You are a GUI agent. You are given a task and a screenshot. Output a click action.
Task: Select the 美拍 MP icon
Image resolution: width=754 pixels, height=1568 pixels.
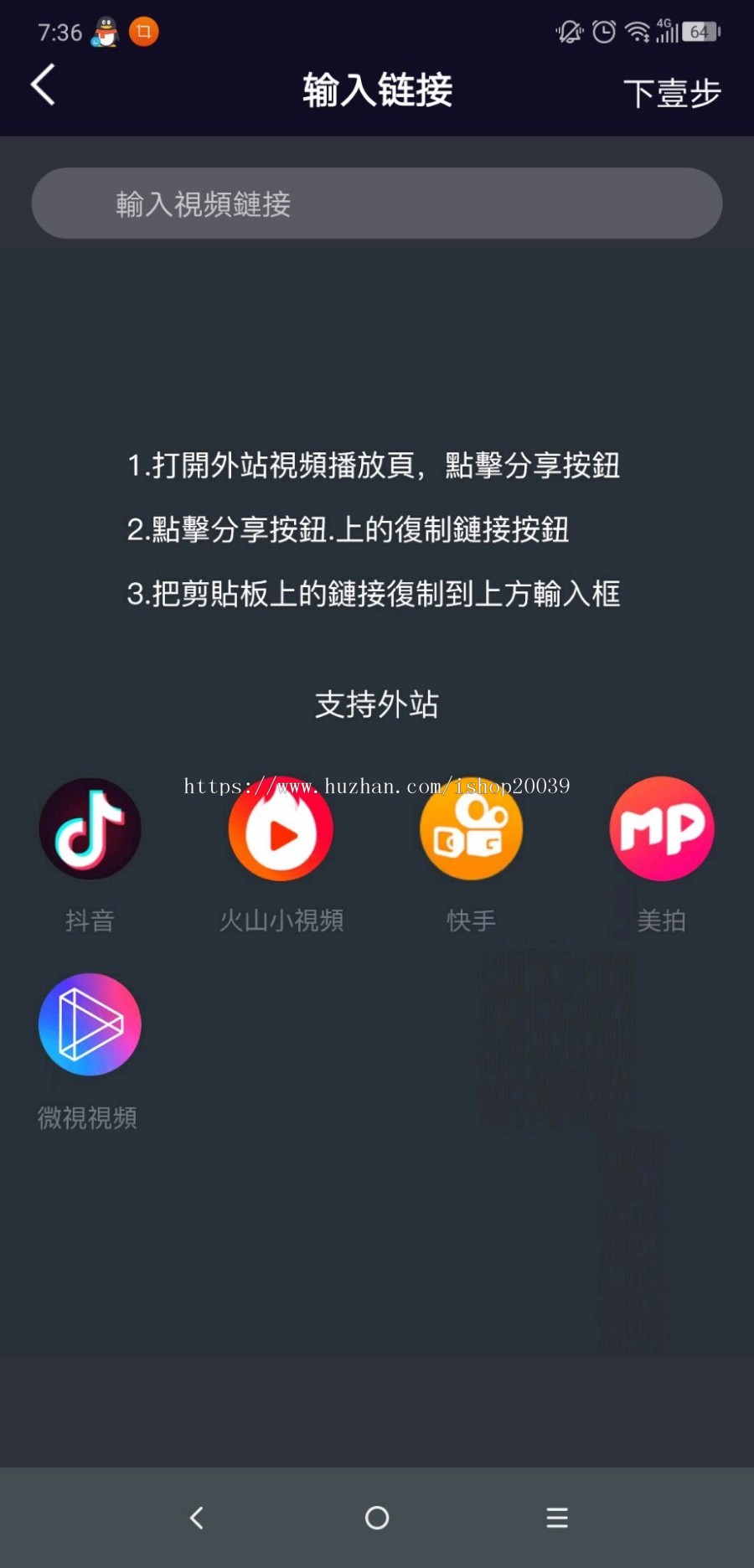click(x=662, y=829)
